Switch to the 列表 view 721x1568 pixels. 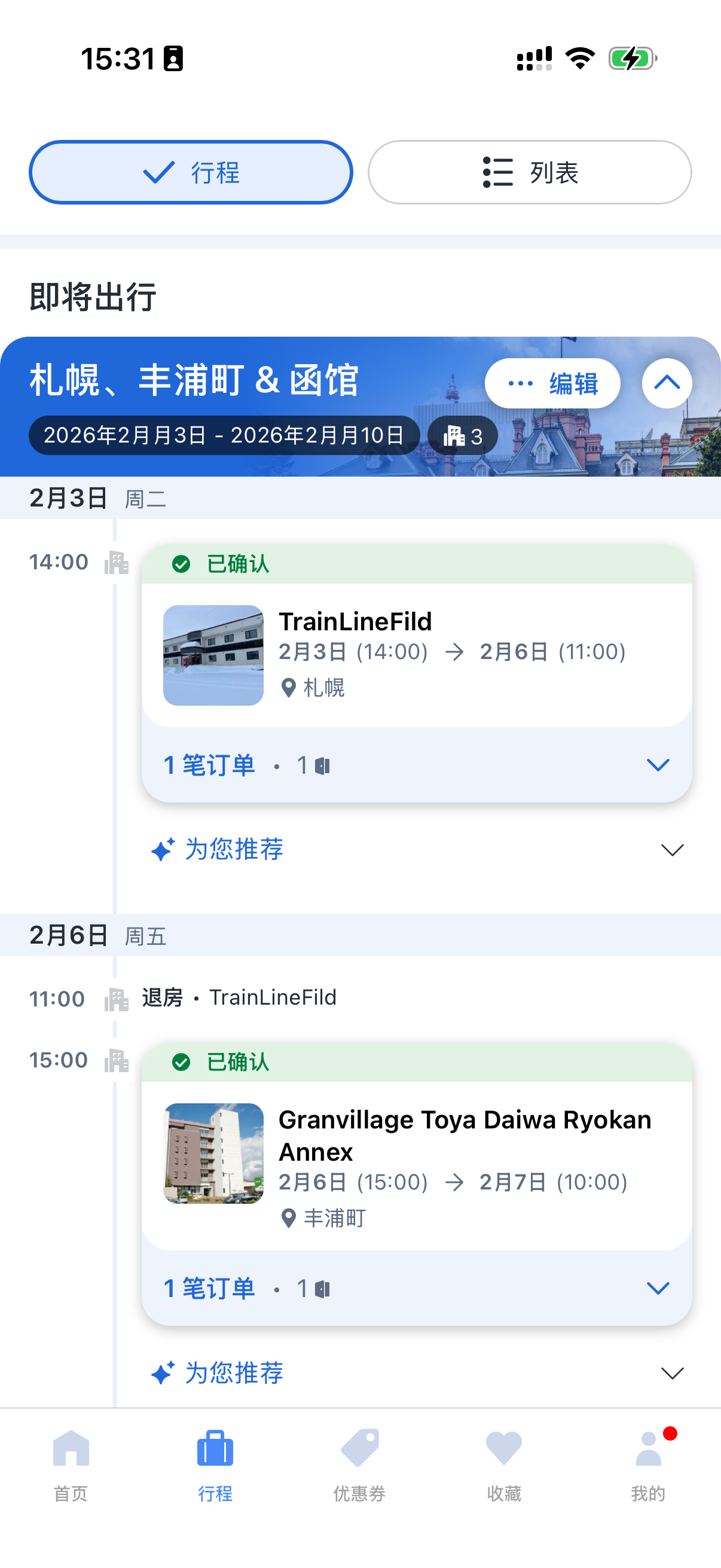point(529,172)
